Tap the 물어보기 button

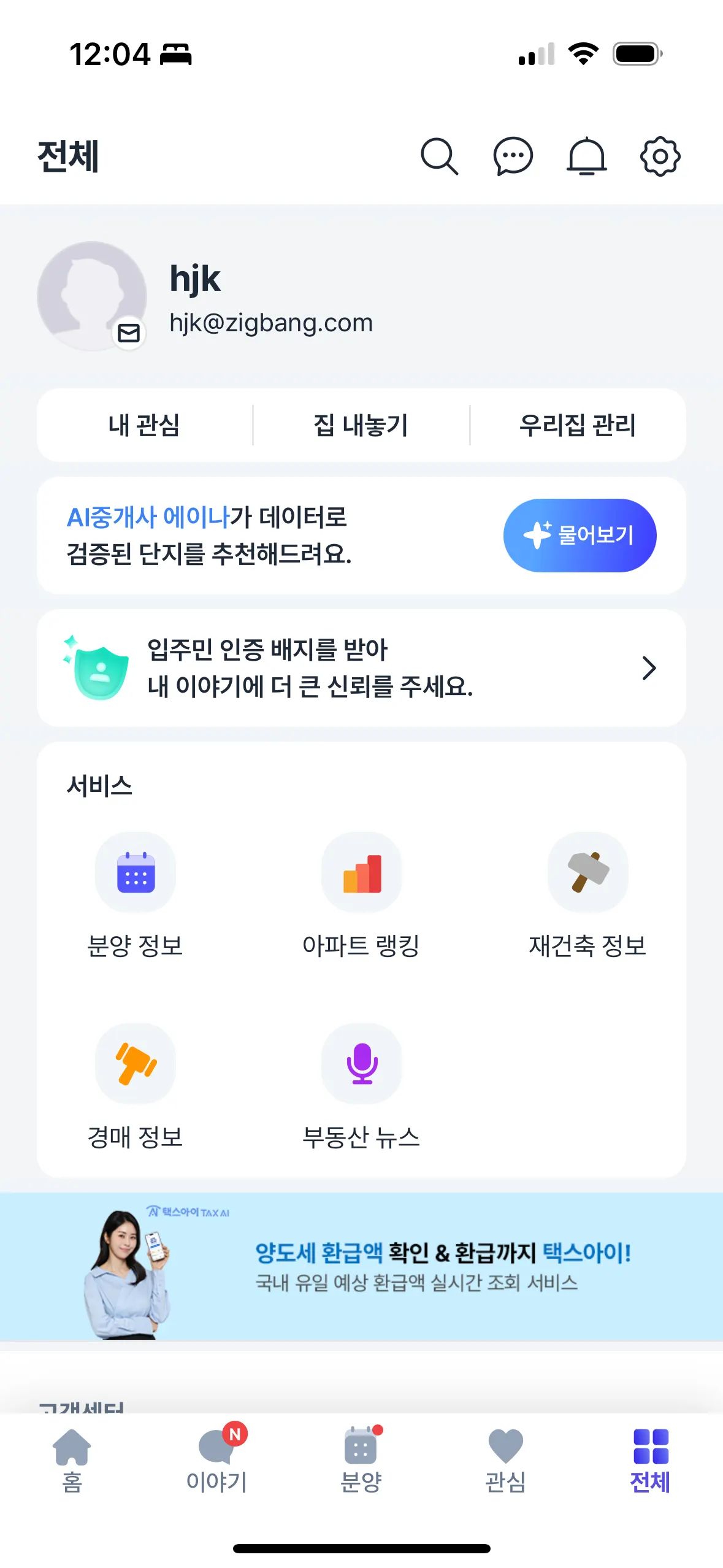[580, 535]
